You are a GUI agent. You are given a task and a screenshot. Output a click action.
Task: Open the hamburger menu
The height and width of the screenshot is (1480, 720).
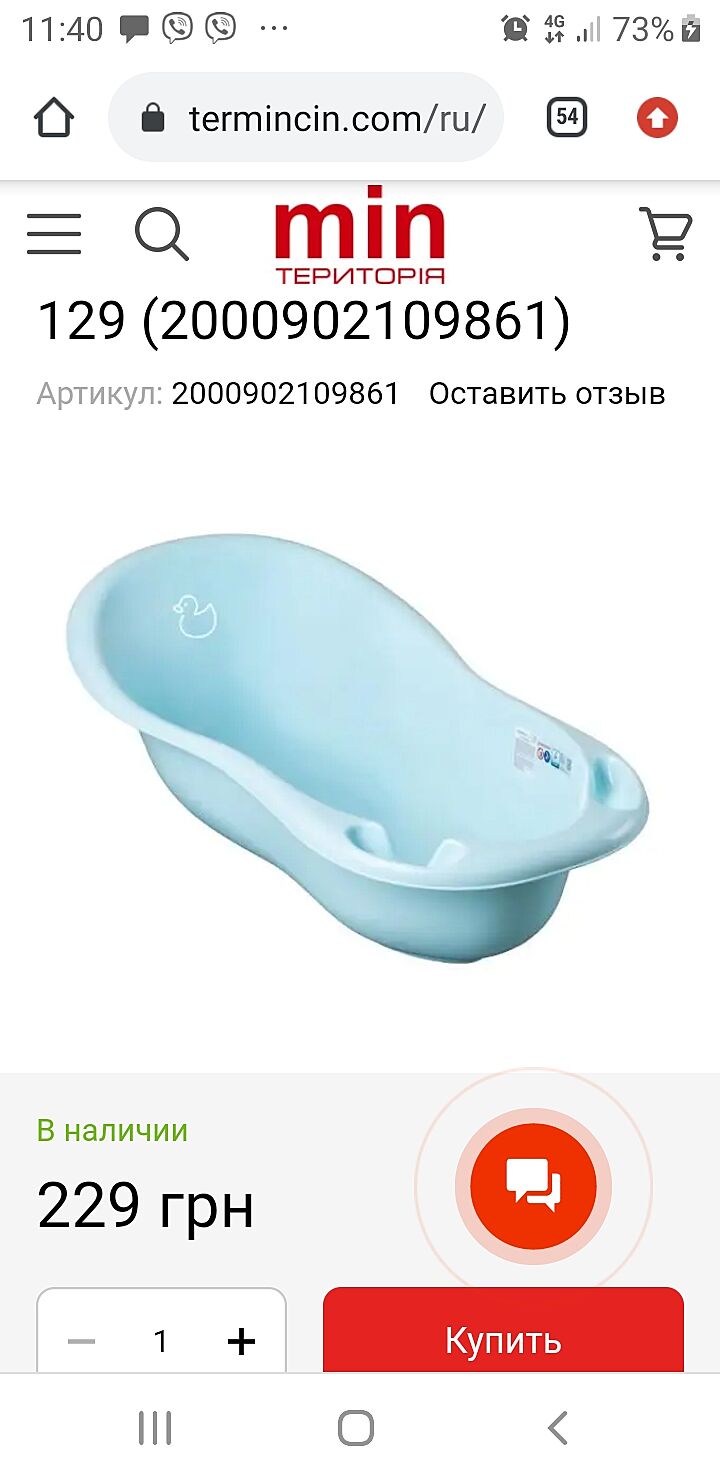tap(54, 234)
